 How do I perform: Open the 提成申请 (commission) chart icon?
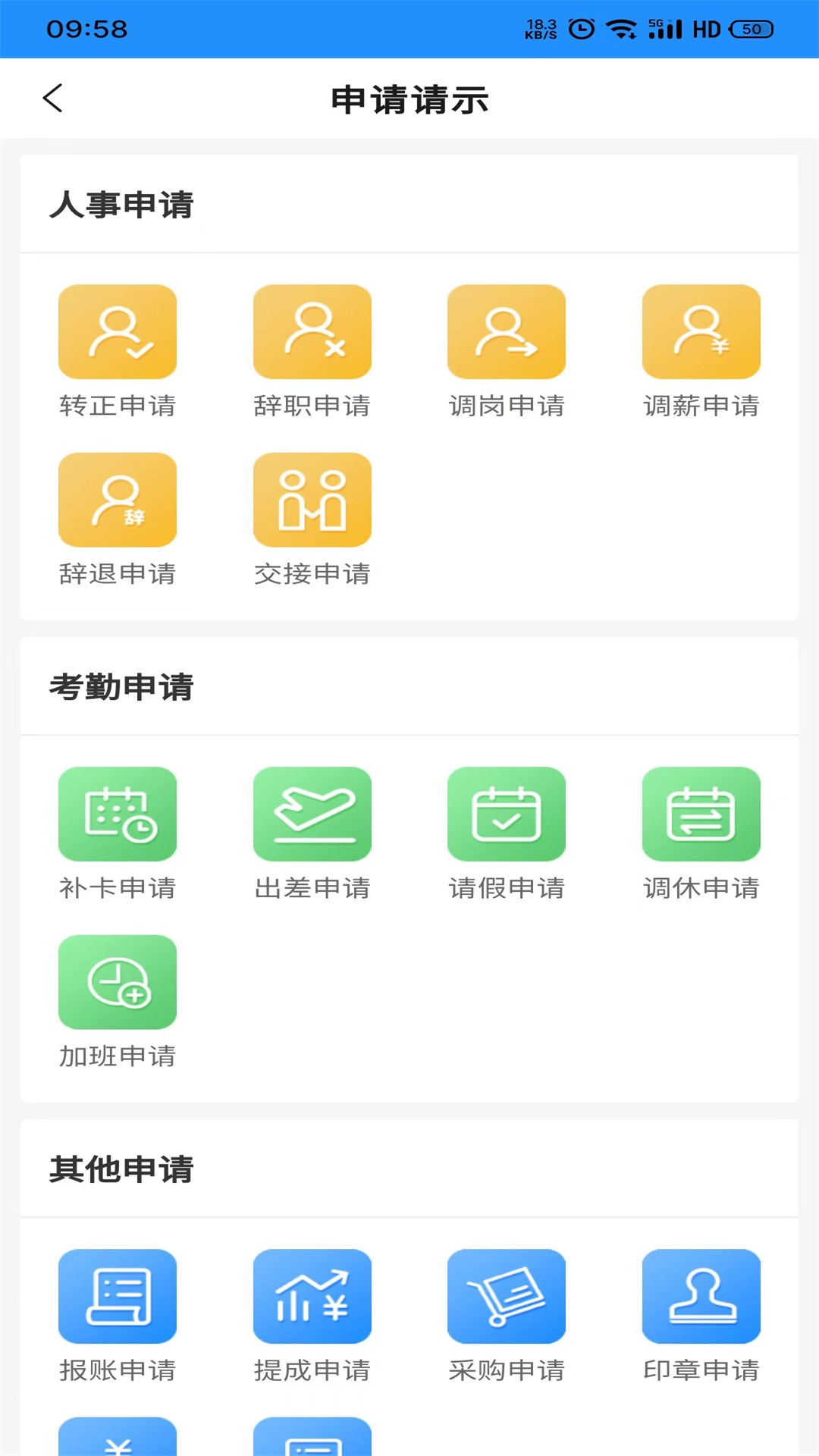pyautogui.click(x=312, y=1295)
